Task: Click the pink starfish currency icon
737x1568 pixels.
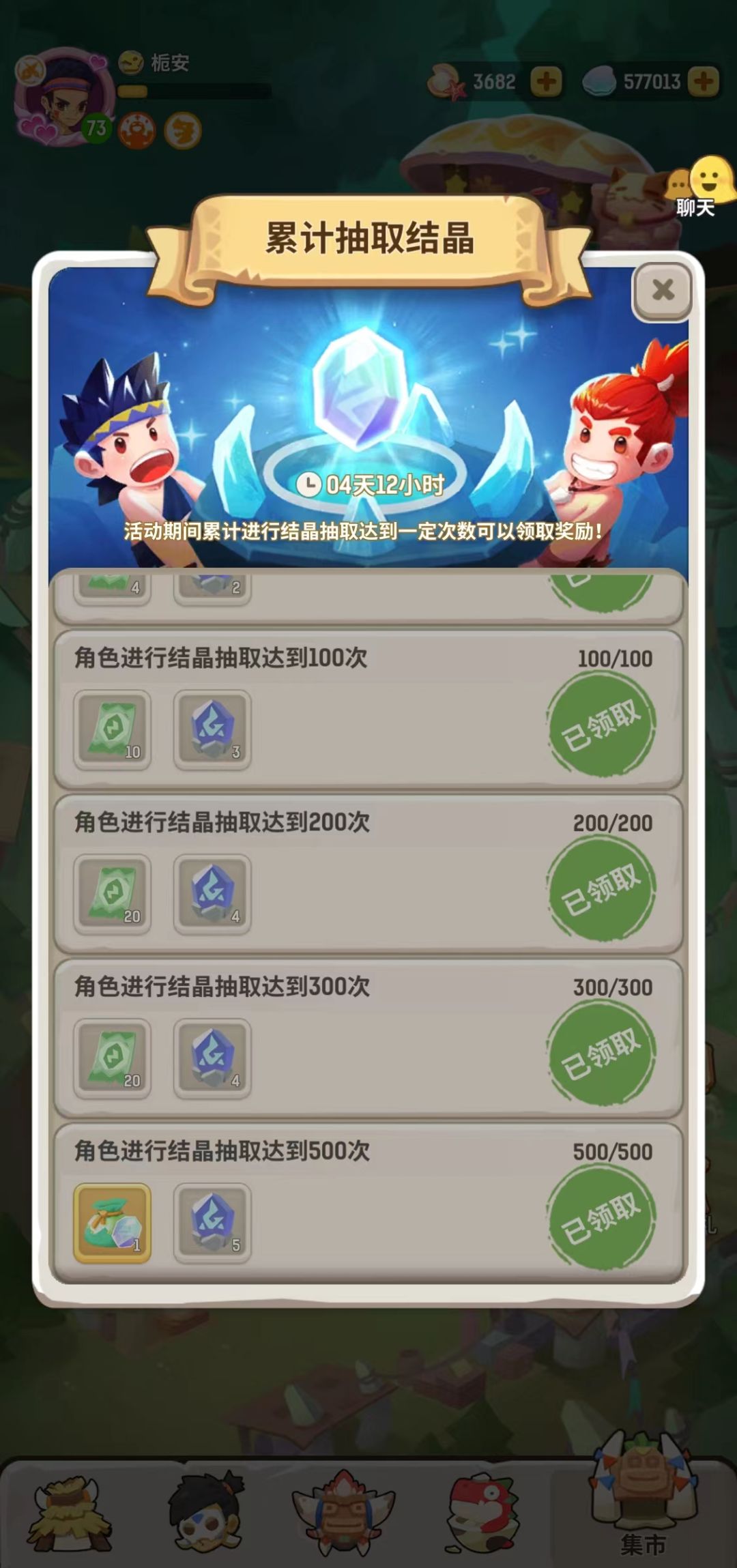Action: [x=450, y=81]
